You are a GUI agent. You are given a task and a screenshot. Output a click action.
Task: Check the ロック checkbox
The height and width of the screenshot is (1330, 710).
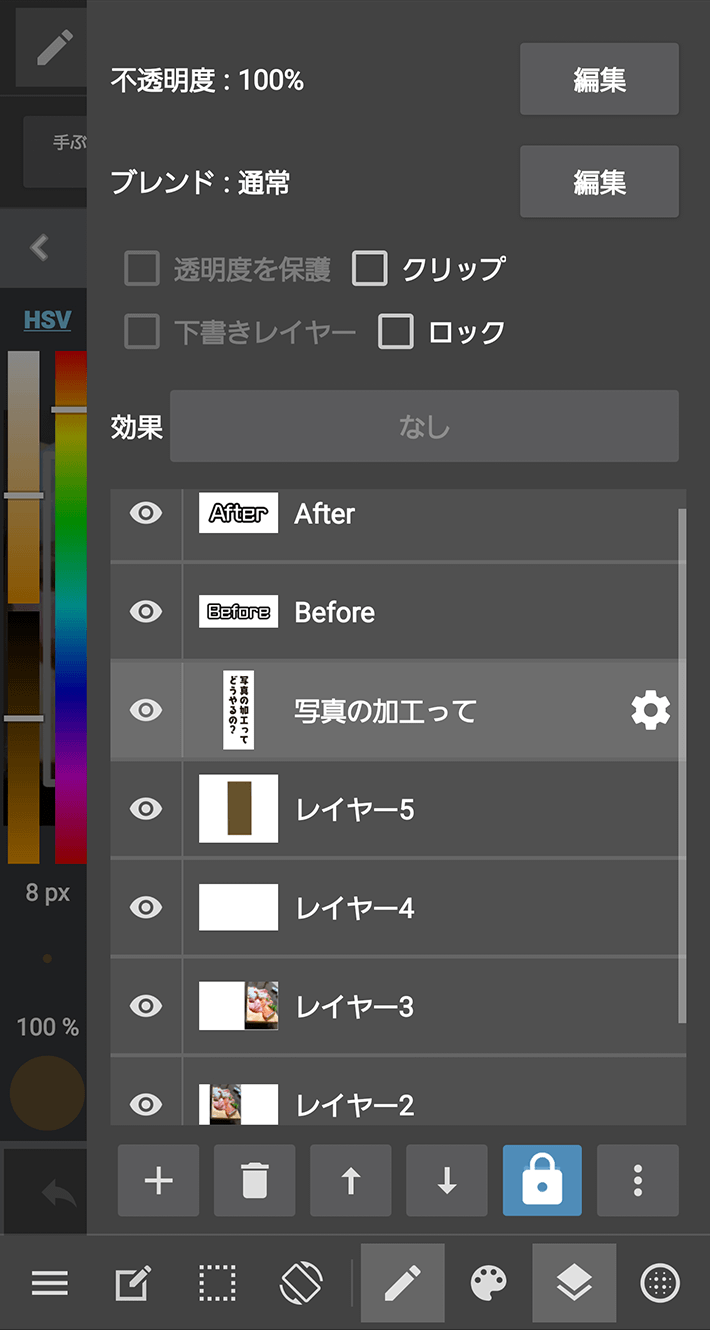point(396,332)
